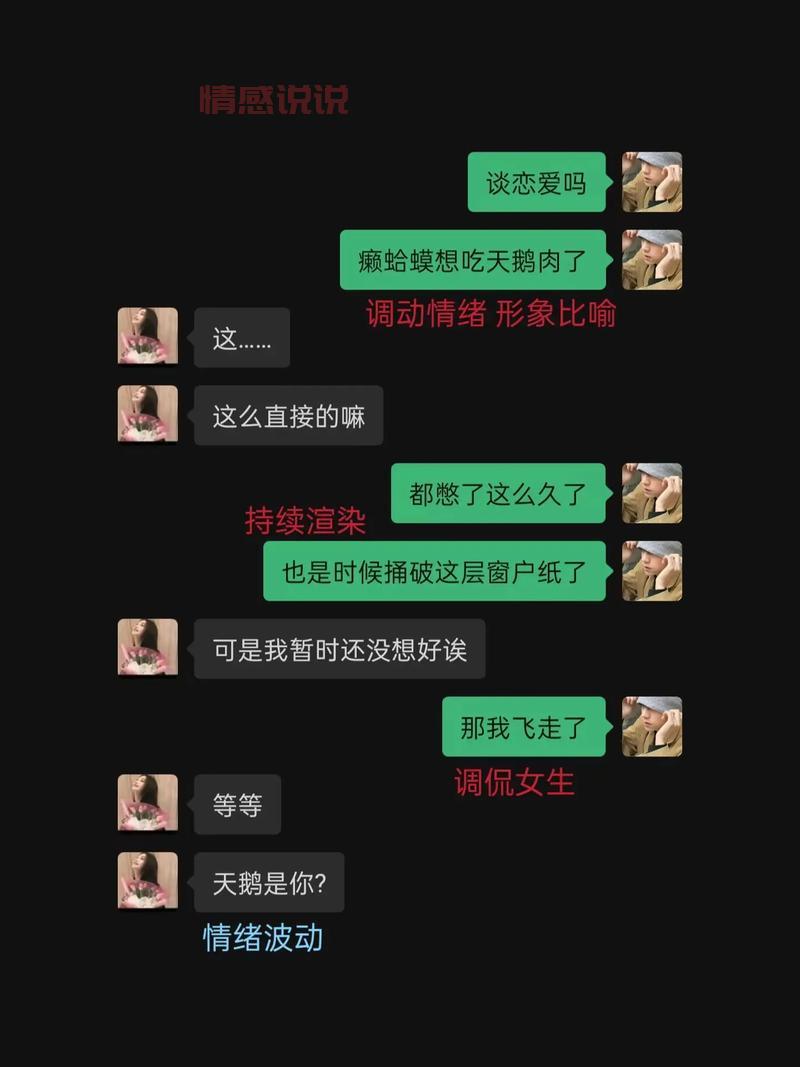Open sender's avatar beside "谈恋爱吗" message

(651, 182)
